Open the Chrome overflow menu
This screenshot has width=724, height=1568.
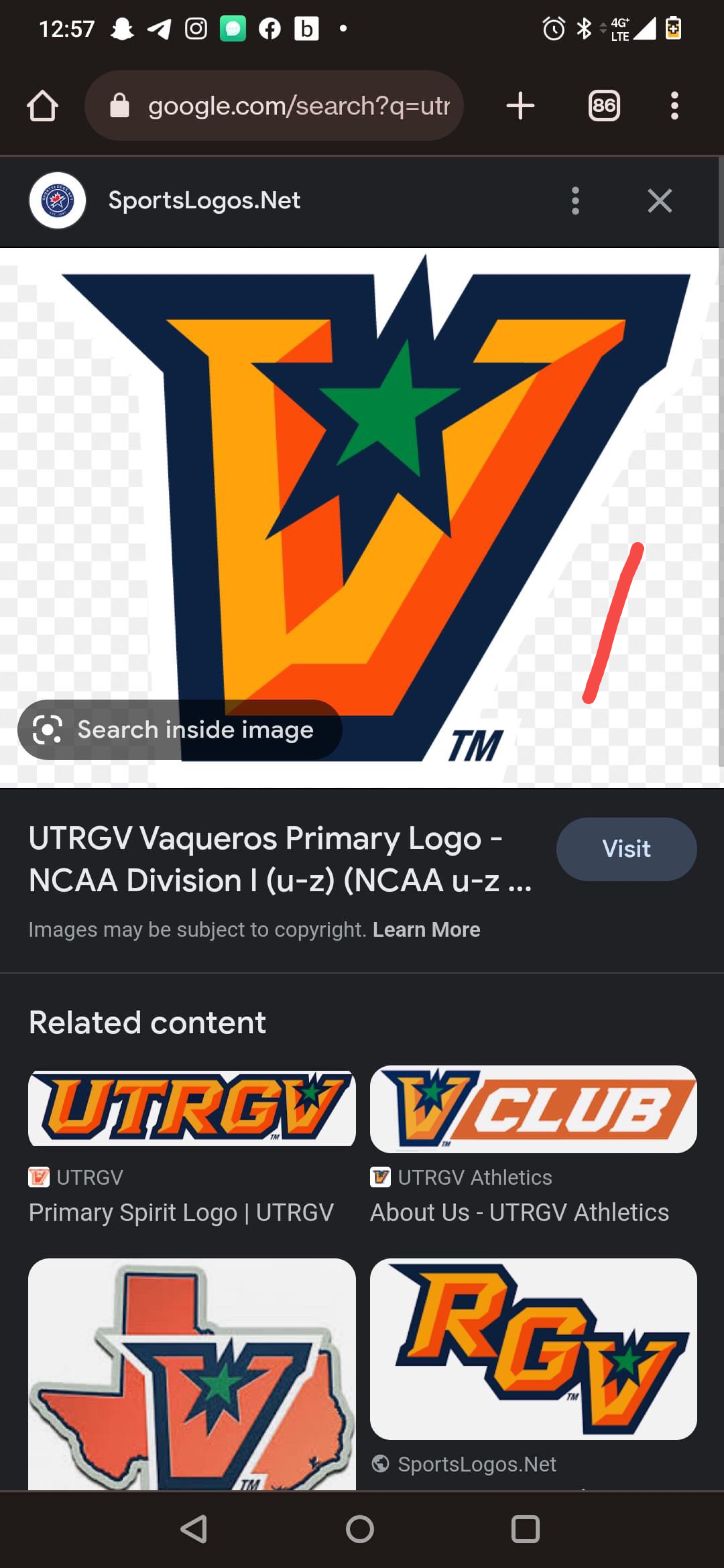point(674,106)
